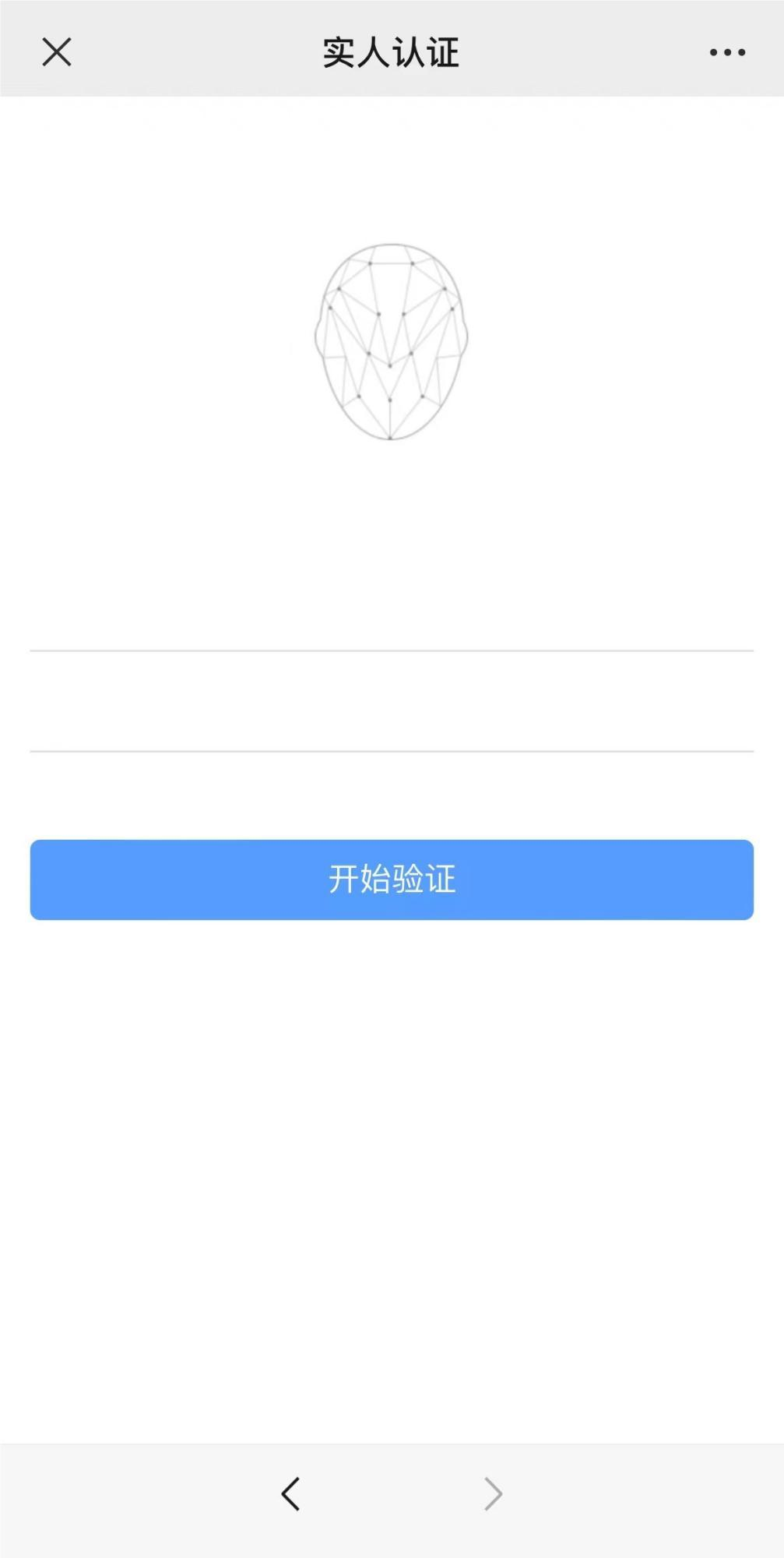This screenshot has width=784, height=1558.
Task: Tap the face outline's chin point
Action: [x=392, y=436]
